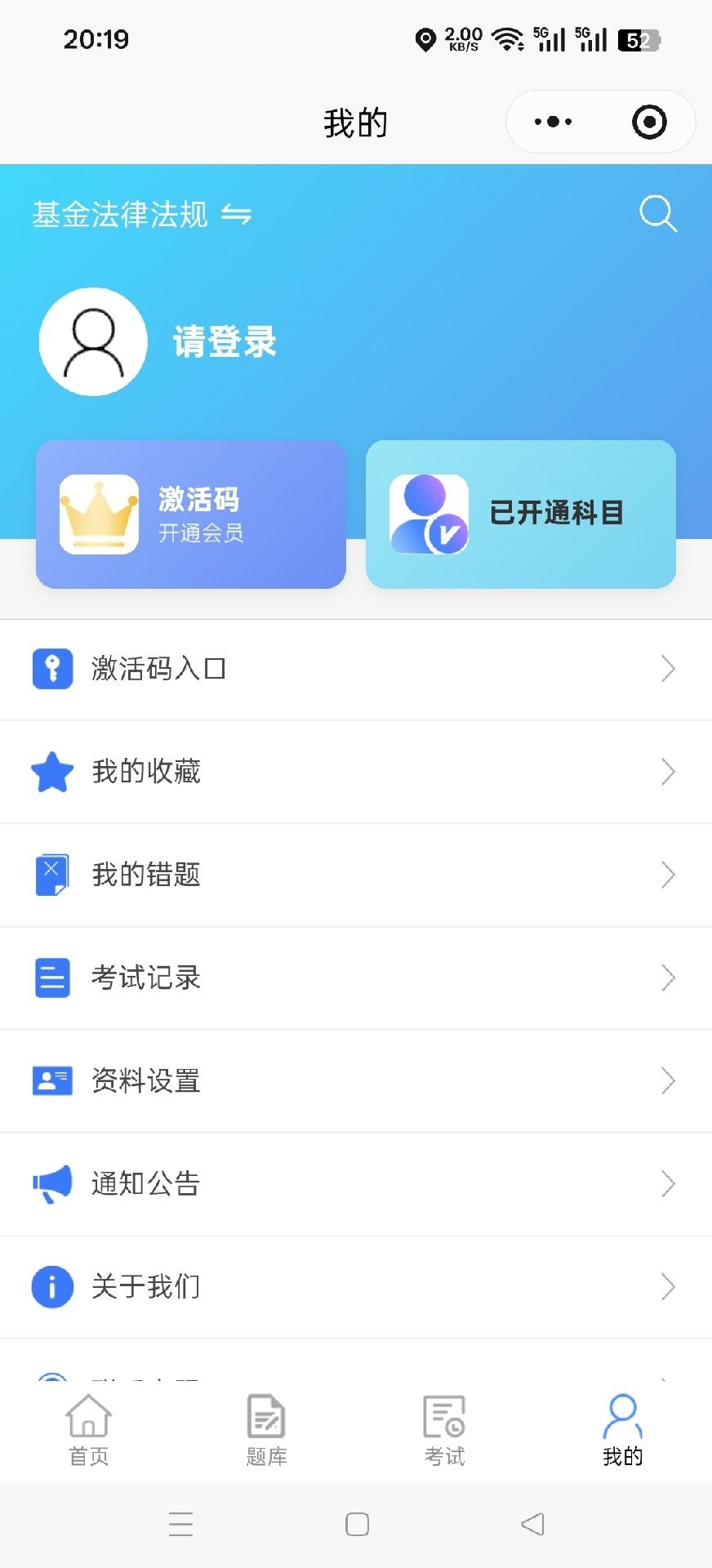Close the mini program with the circle button

649,122
